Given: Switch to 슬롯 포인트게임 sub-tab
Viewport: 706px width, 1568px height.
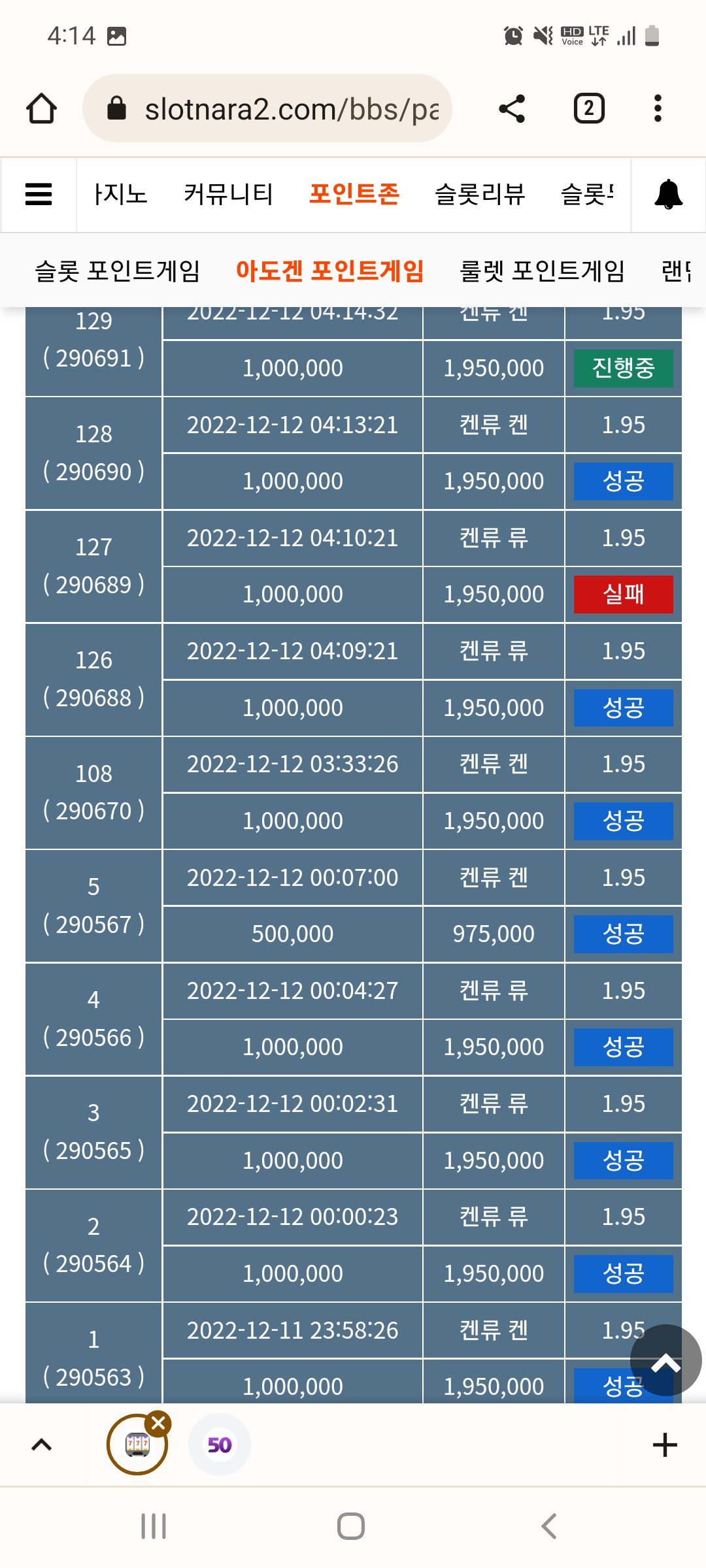Looking at the screenshot, I should tap(117, 270).
